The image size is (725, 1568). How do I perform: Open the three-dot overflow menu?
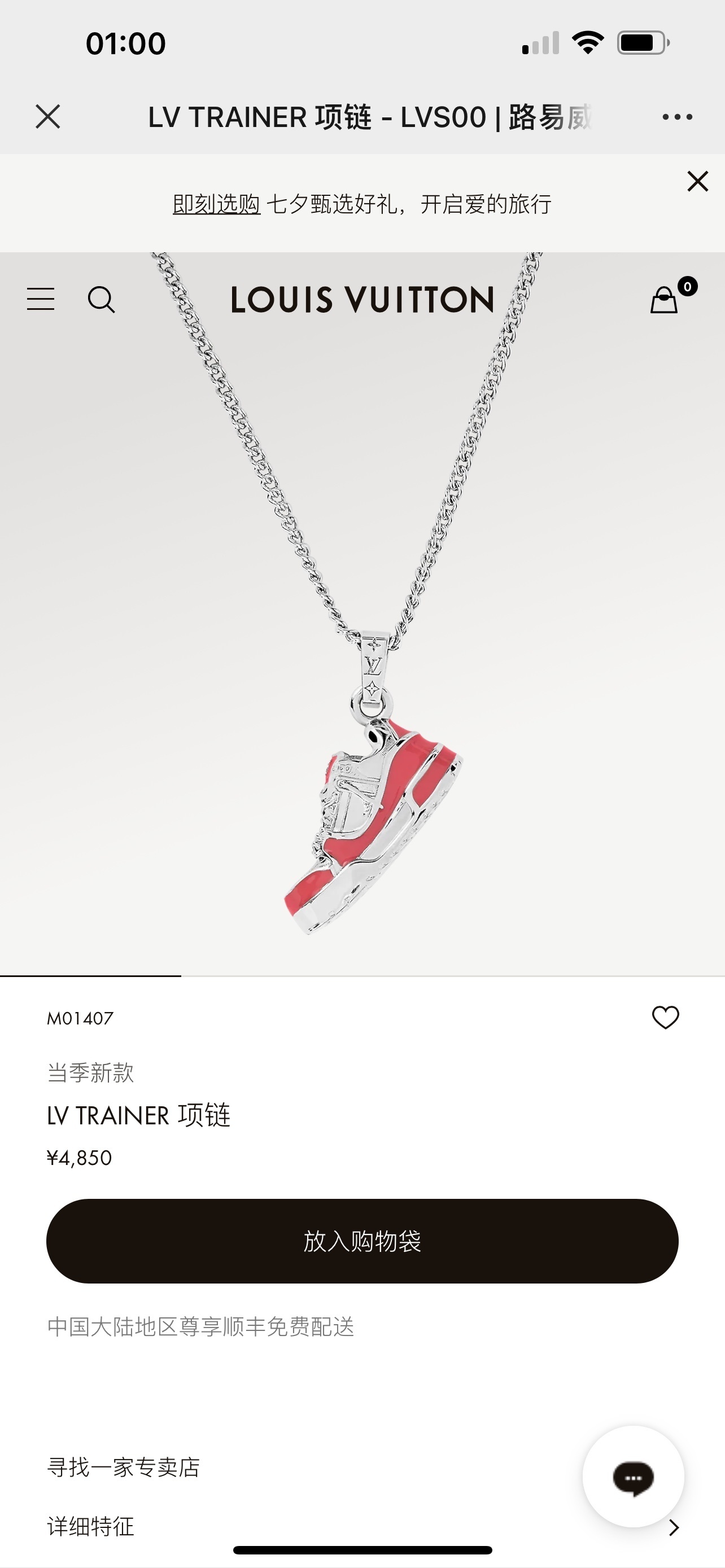(x=677, y=117)
